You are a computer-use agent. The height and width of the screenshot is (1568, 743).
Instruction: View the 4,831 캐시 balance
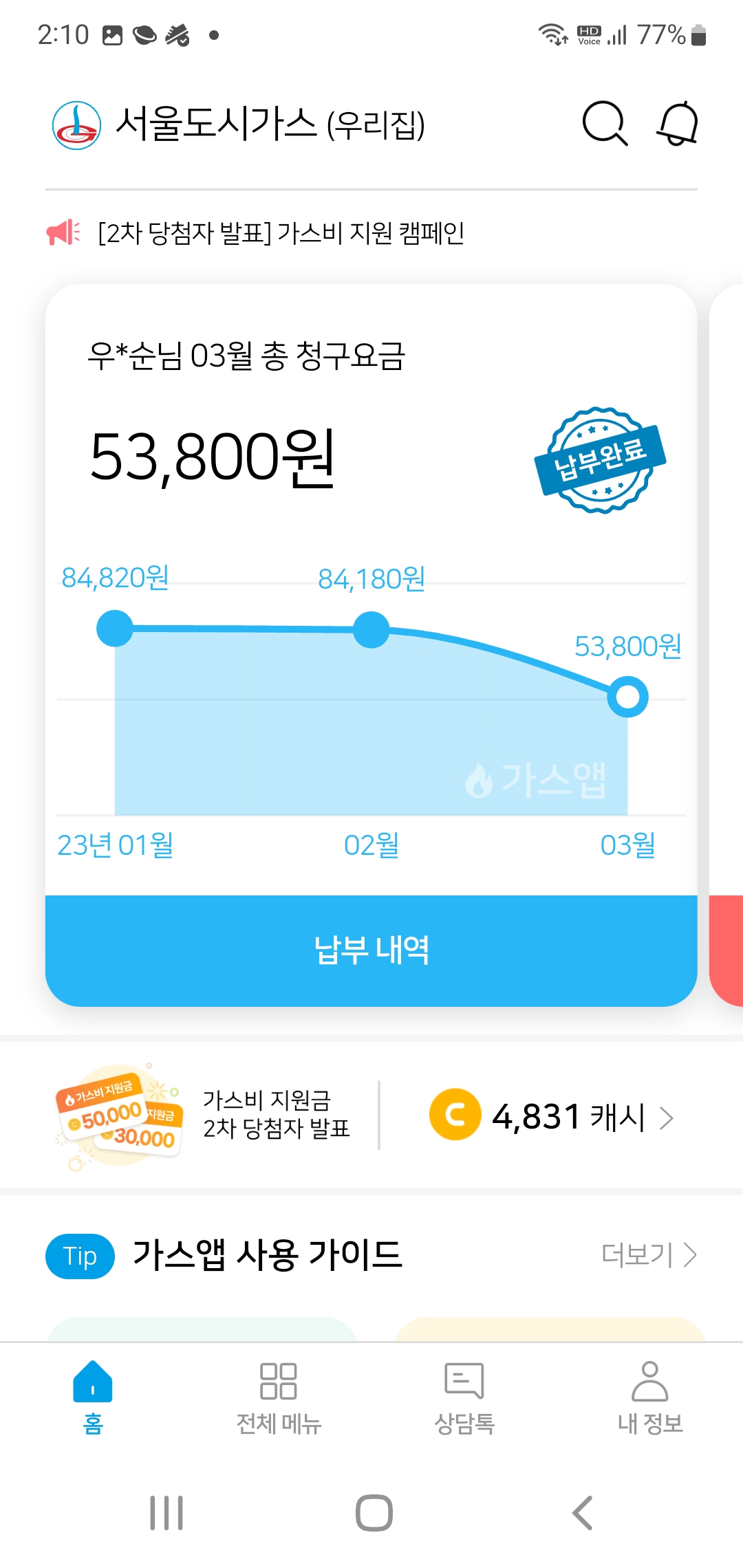click(x=550, y=1116)
